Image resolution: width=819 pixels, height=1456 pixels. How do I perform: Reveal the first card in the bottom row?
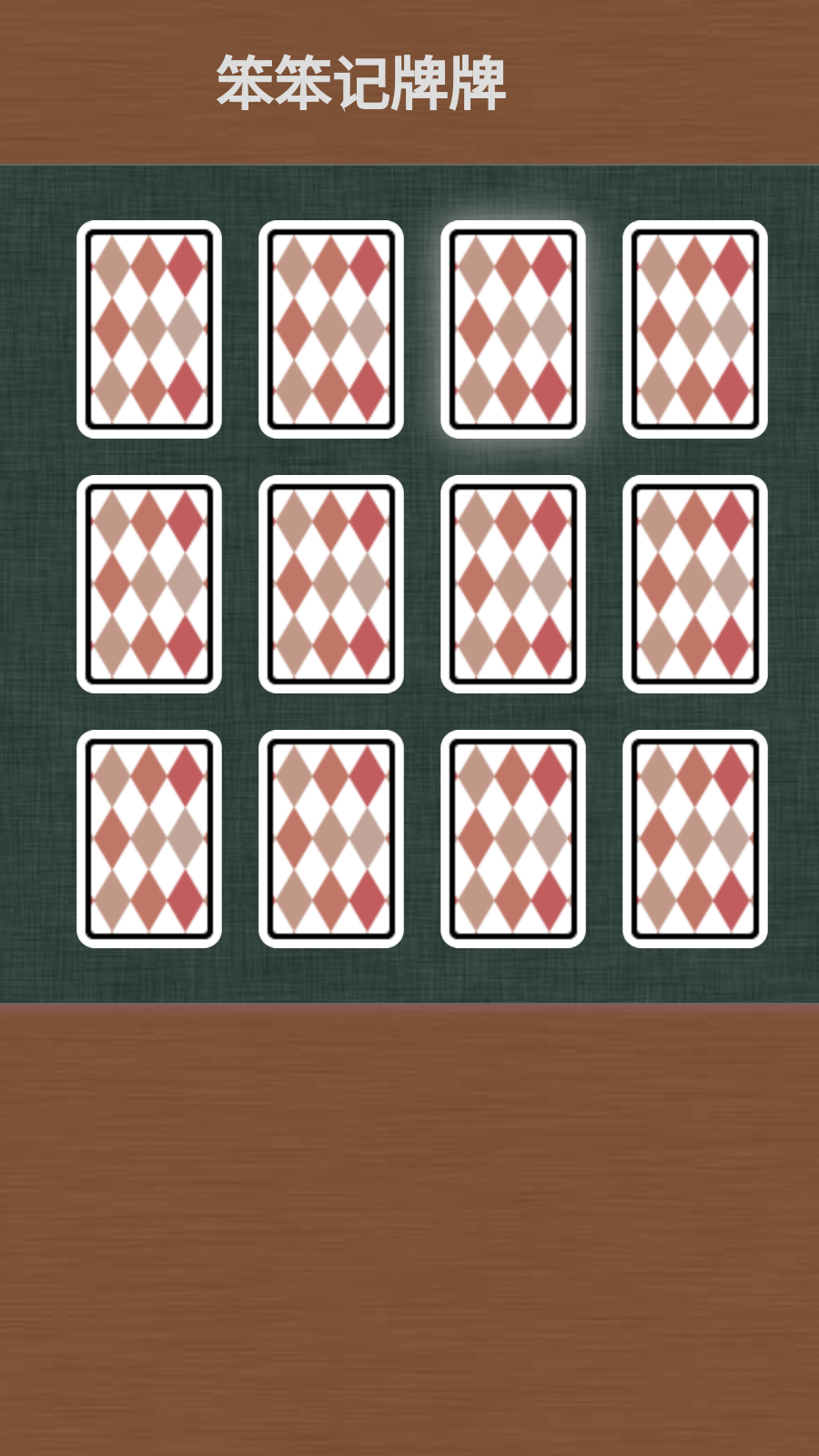(149, 839)
